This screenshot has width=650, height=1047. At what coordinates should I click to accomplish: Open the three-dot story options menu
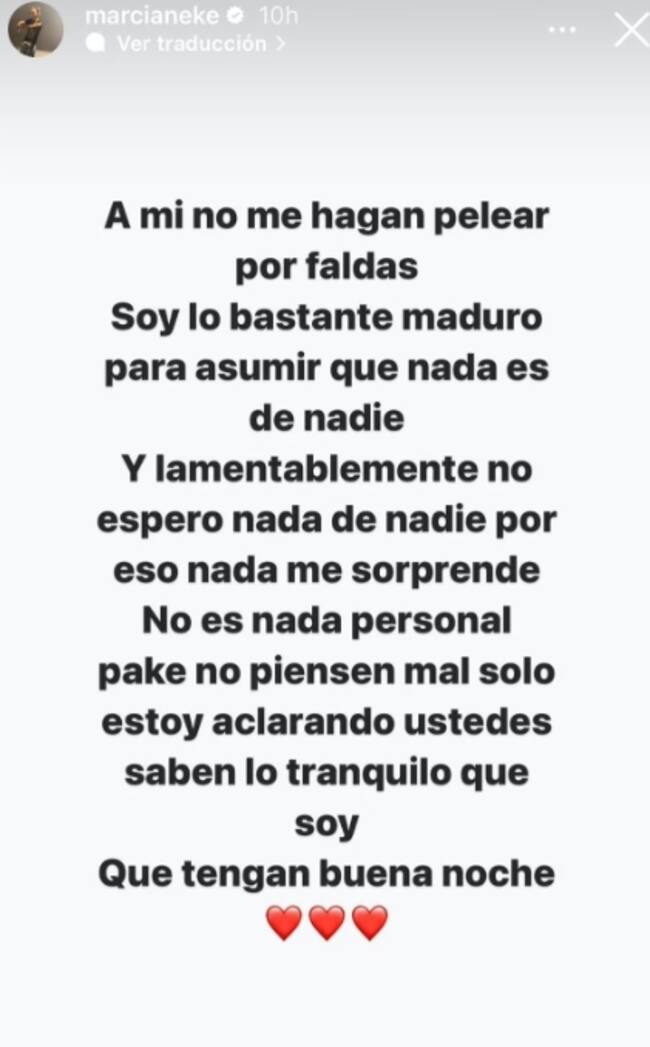[563, 30]
